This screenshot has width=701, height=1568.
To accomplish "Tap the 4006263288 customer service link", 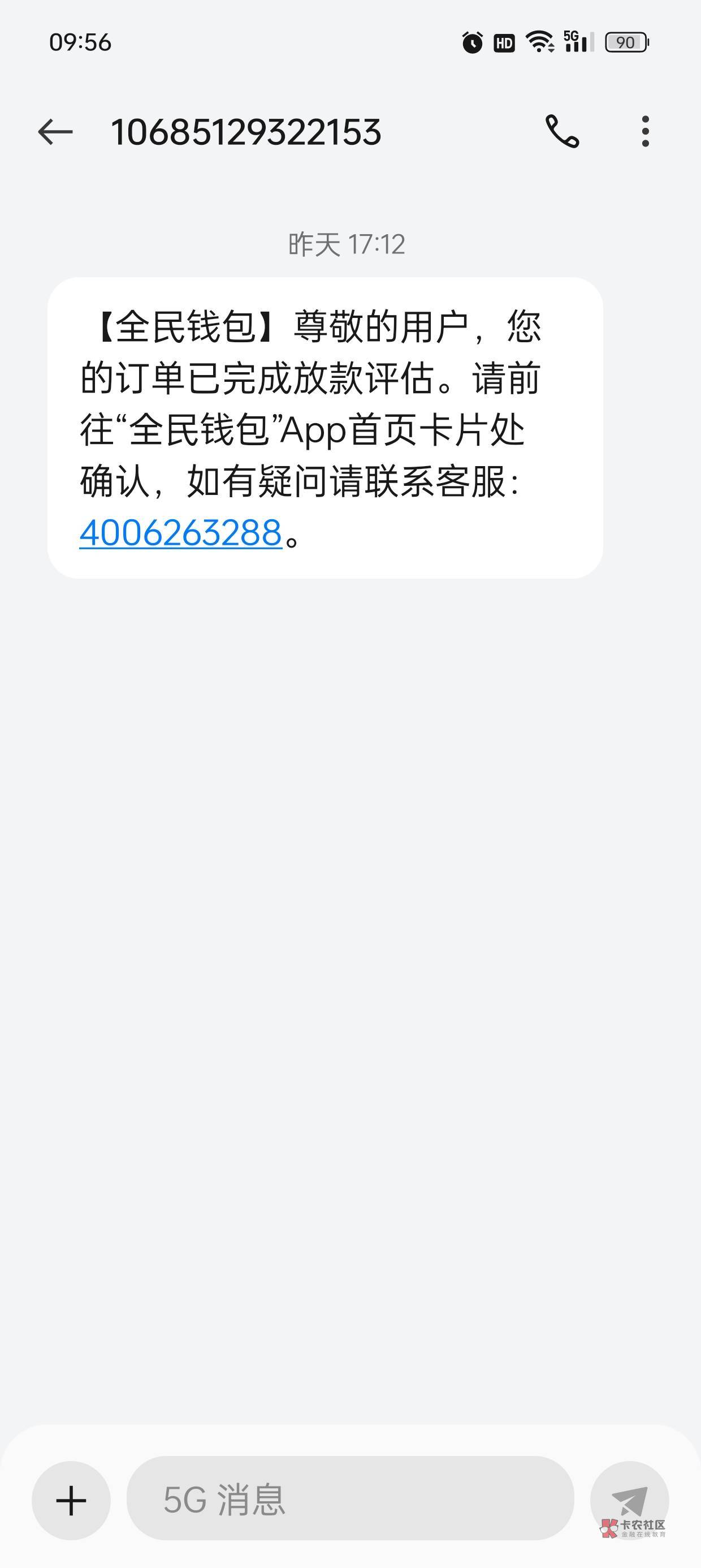I will click(x=181, y=533).
